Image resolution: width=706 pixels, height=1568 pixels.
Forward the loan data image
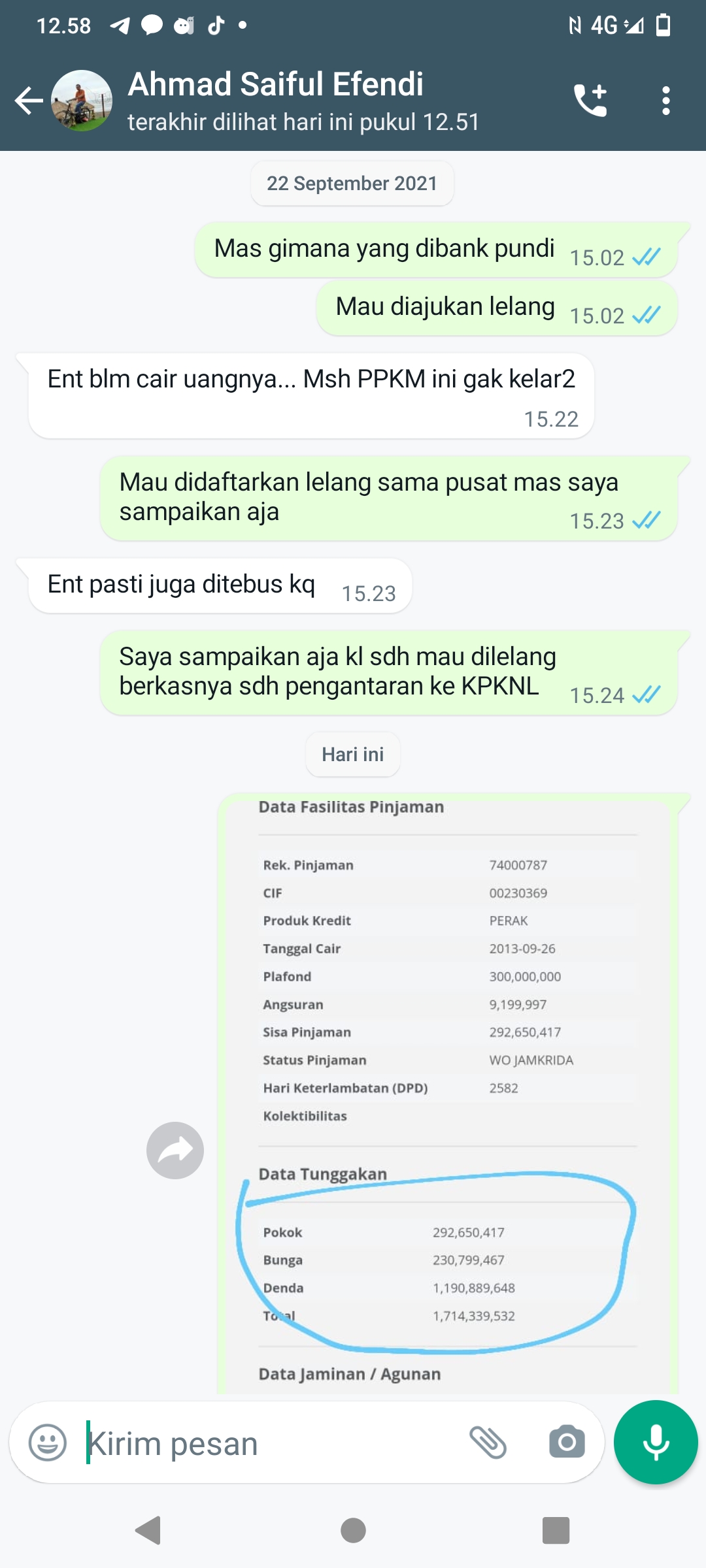click(175, 1151)
